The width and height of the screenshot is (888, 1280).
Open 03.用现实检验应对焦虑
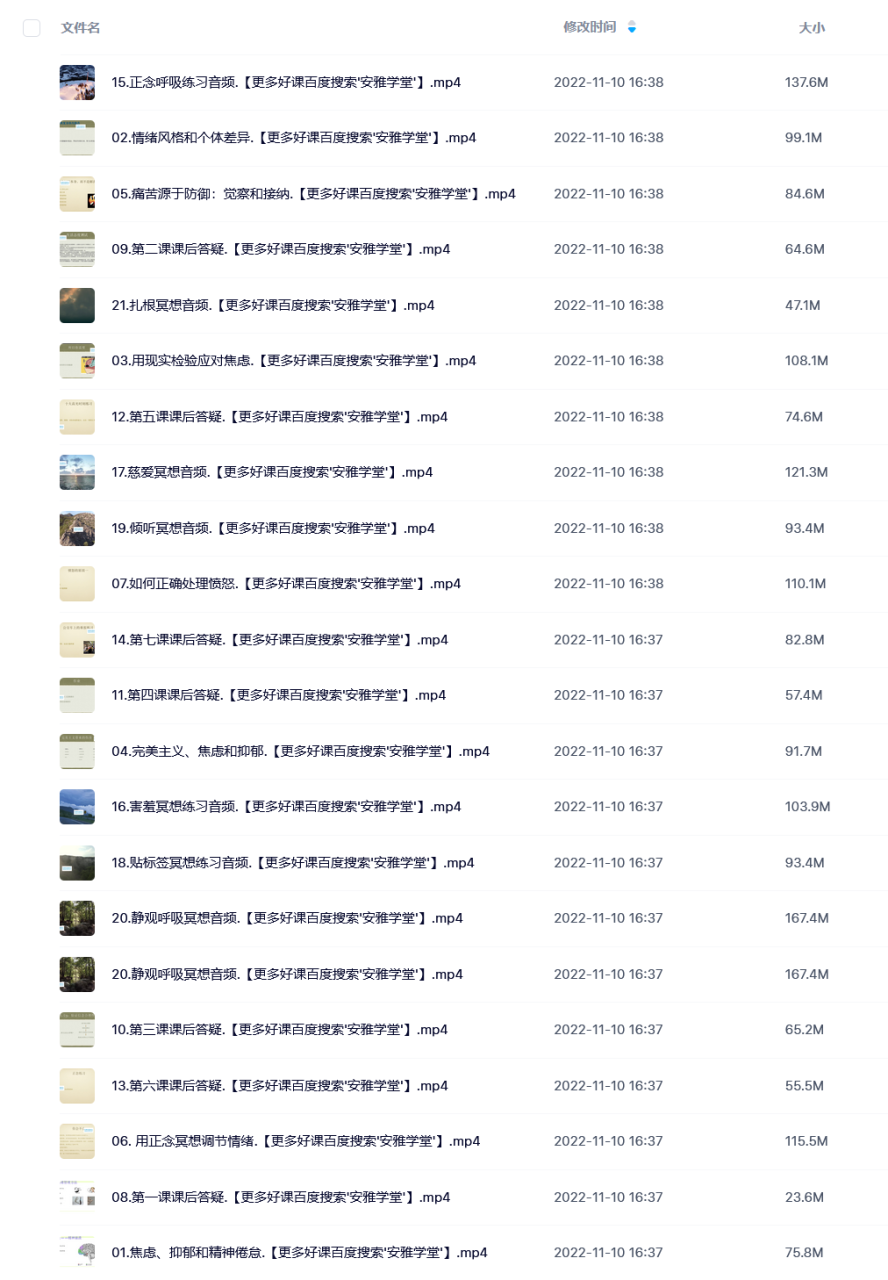(293, 361)
